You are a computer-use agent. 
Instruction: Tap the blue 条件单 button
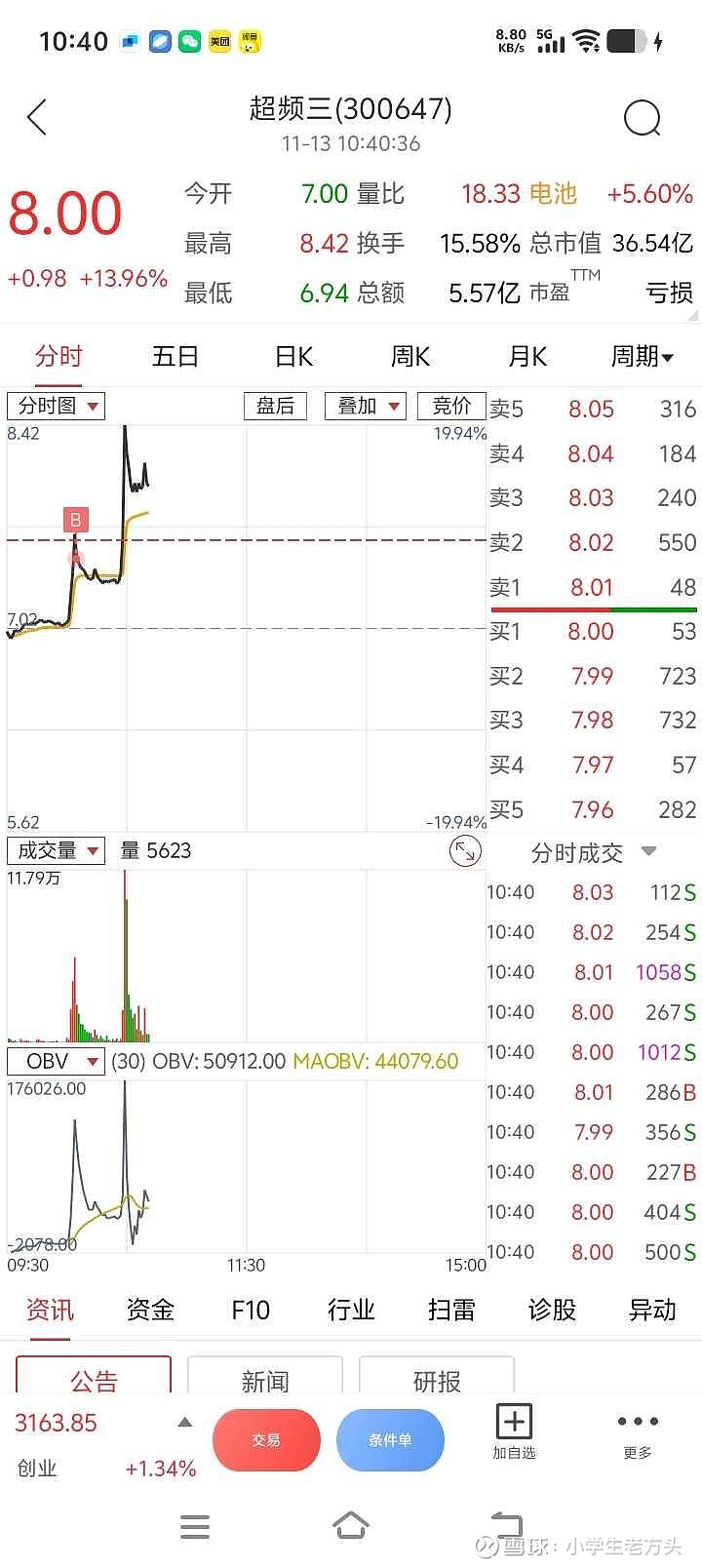click(x=390, y=1440)
